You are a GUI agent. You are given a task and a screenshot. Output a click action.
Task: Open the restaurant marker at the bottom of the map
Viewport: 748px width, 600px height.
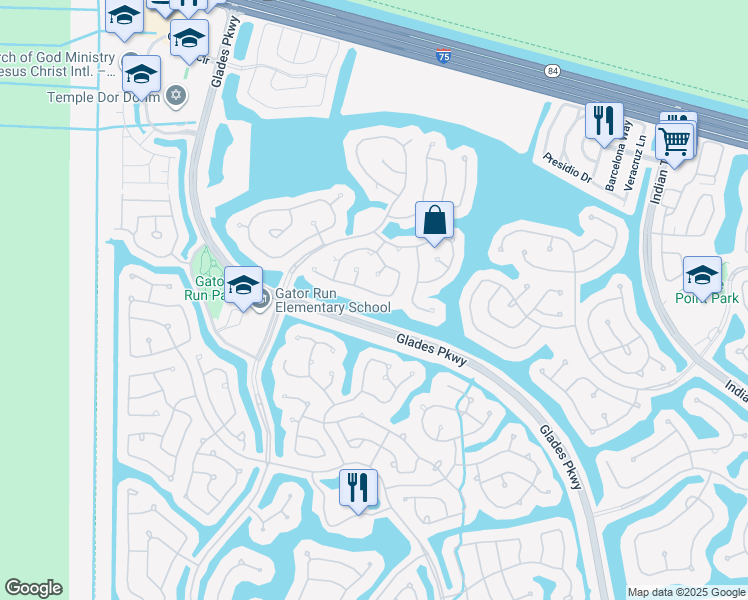tap(358, 490)
